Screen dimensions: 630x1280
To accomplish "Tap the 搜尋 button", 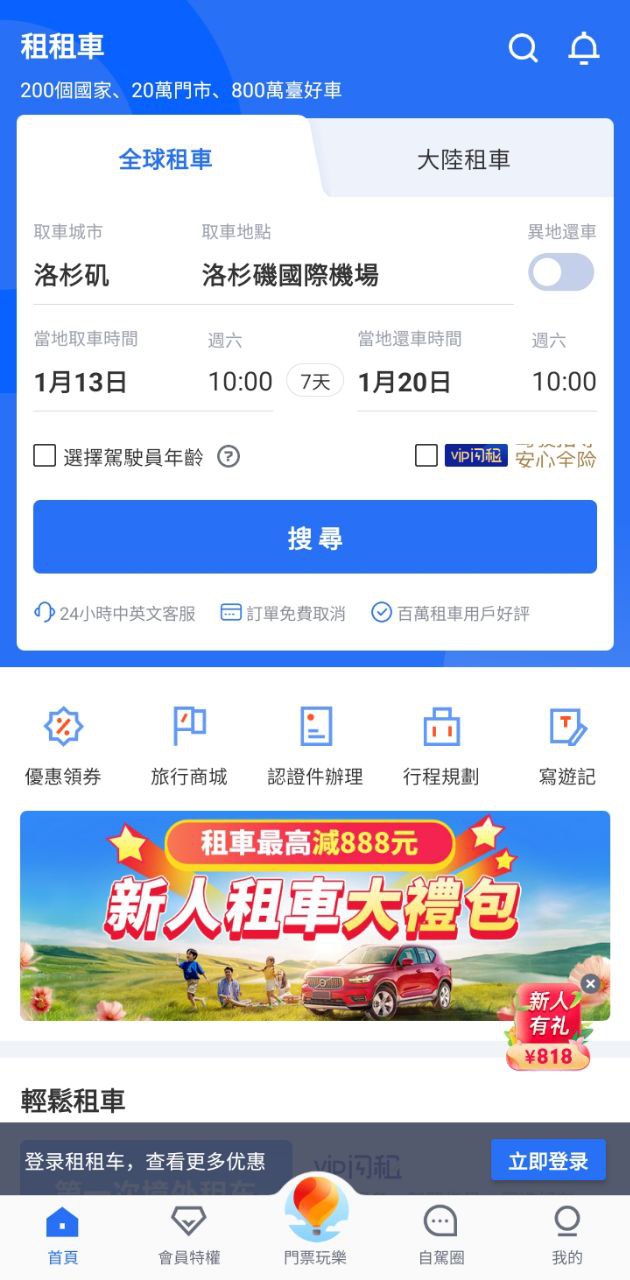I will click(x=315, y=538).
